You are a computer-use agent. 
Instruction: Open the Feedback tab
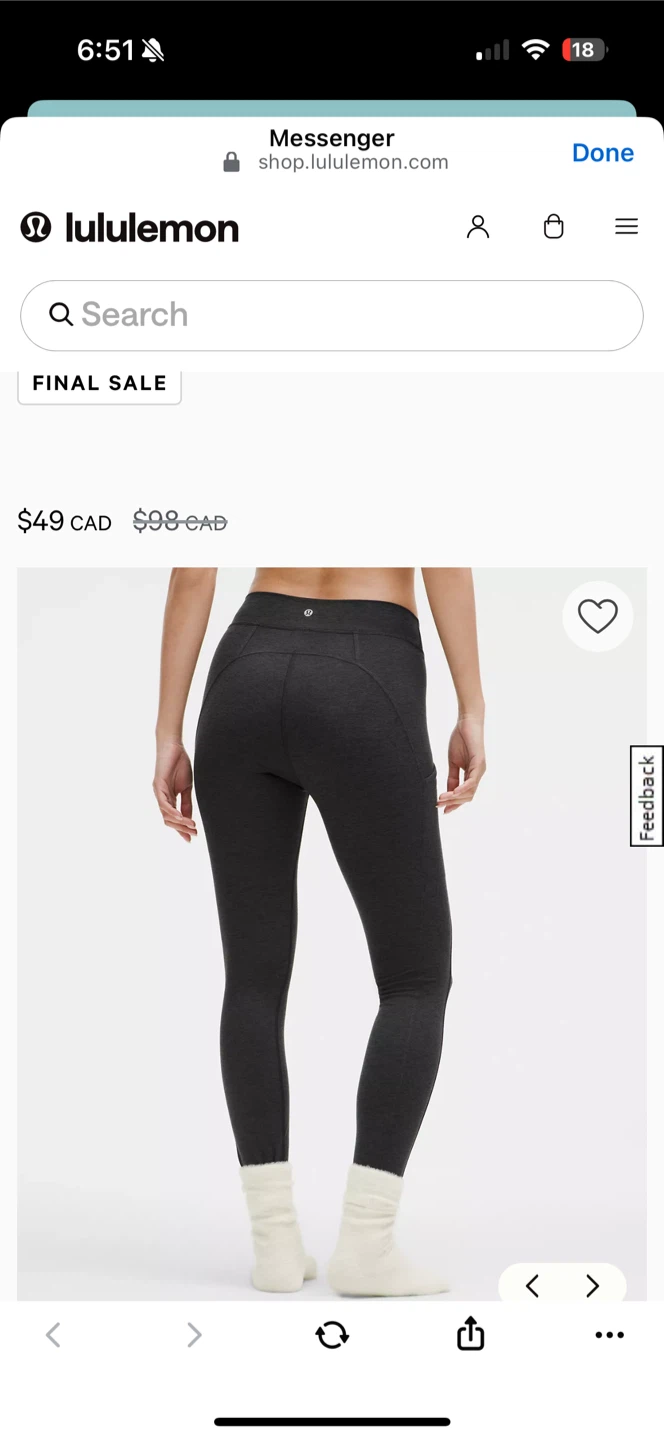647,796
